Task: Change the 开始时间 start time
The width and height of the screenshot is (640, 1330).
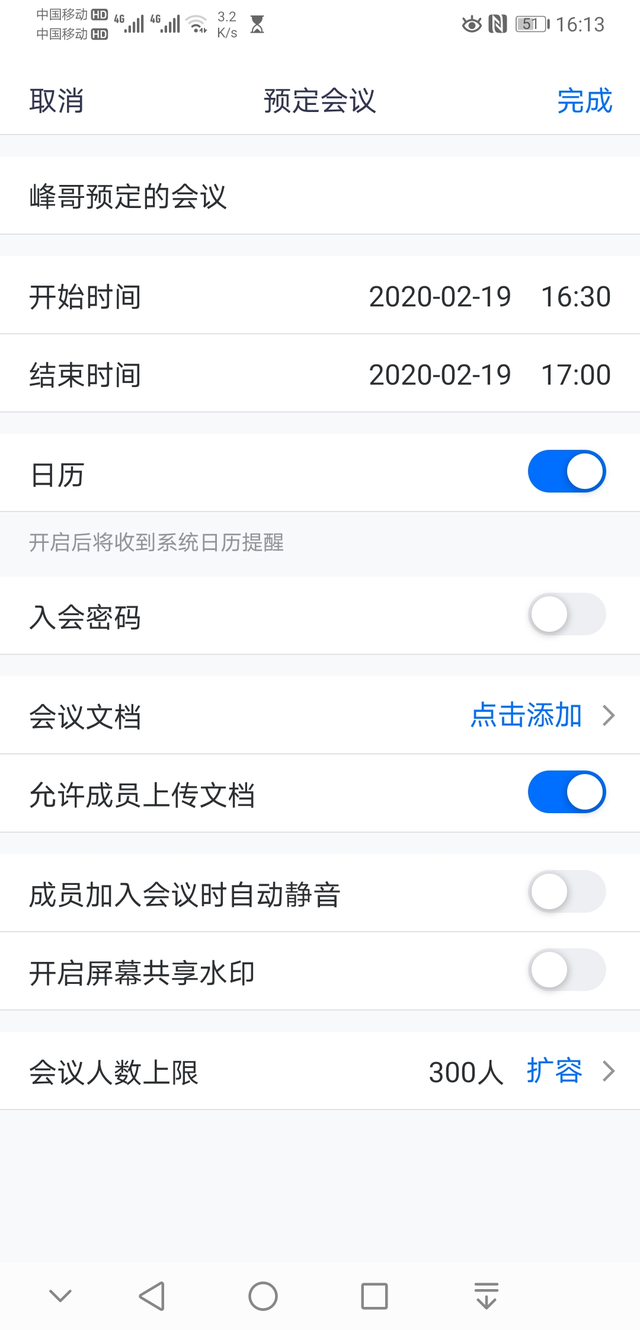Action: coord(489,297)
